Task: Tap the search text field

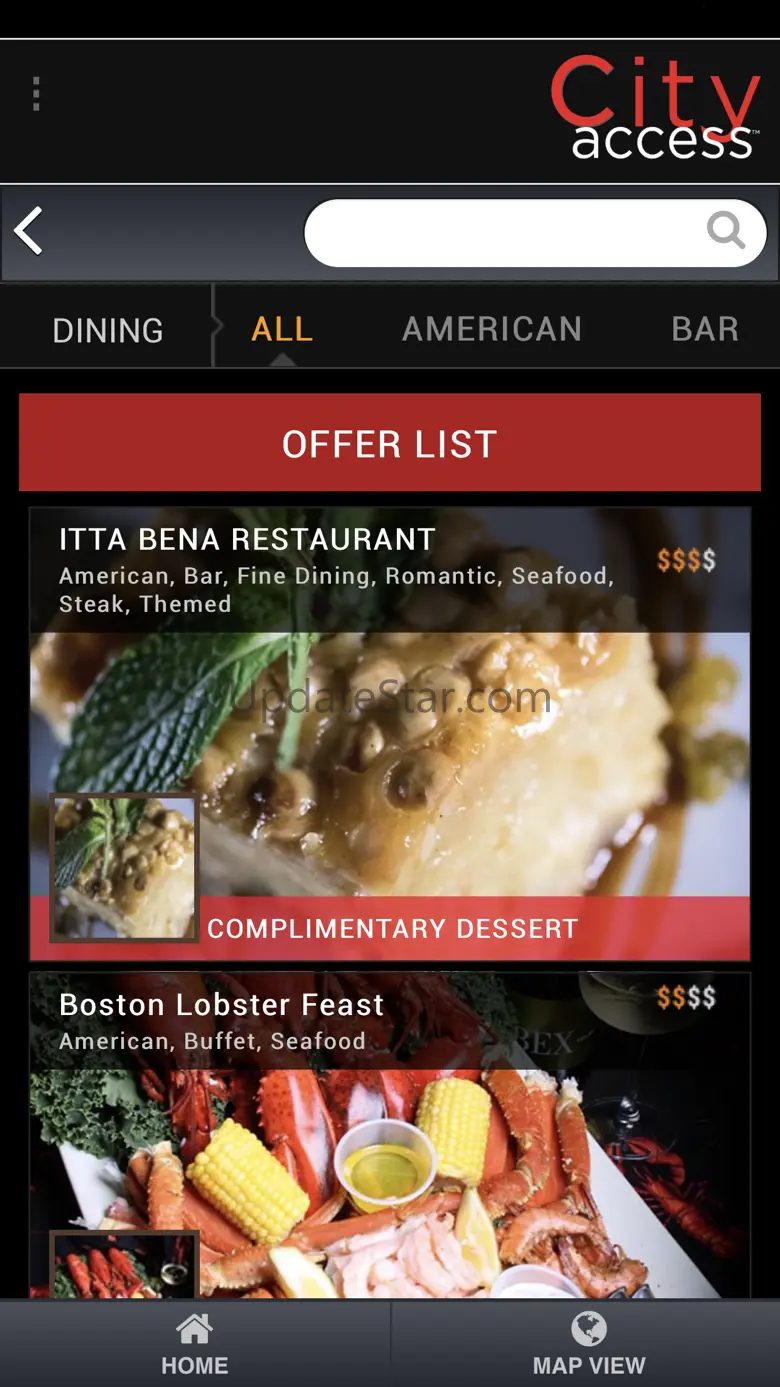Action: click(x=500, y=232)
